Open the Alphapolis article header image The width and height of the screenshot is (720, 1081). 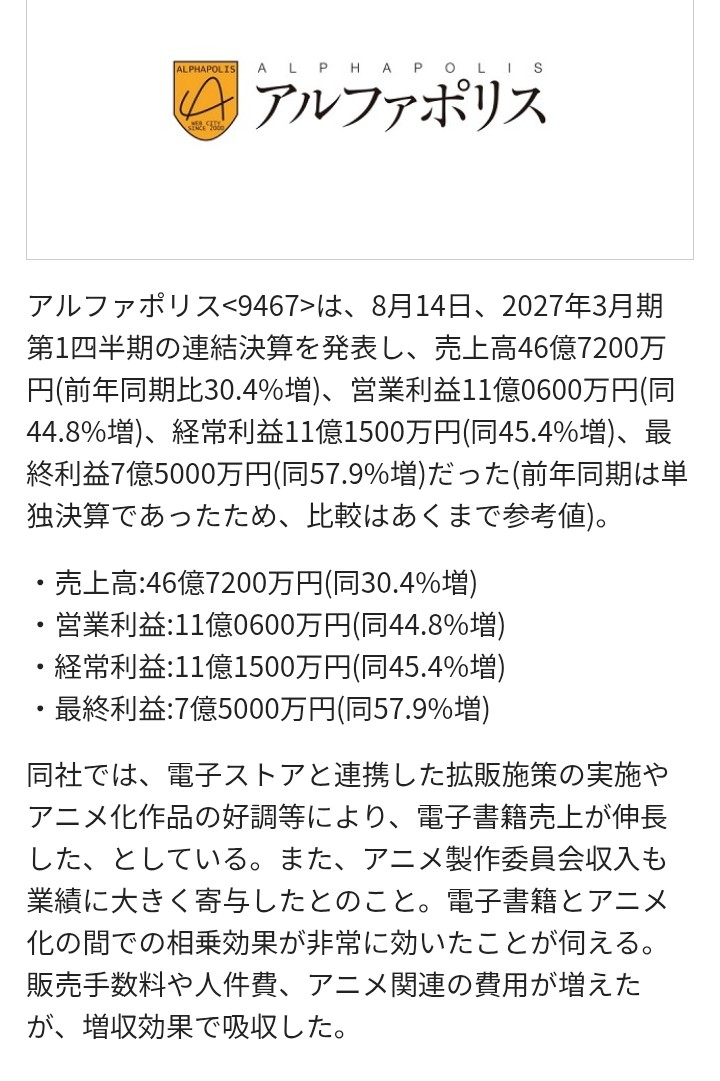point(359,129)
